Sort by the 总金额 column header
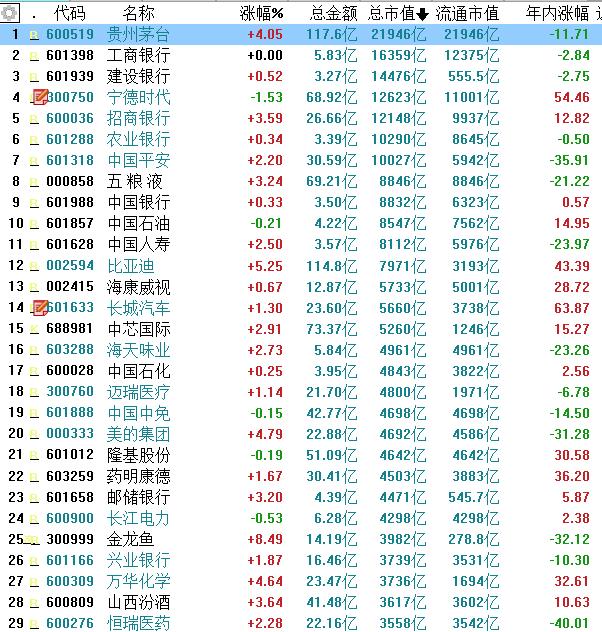602x632 pixels. coord(333,13)
